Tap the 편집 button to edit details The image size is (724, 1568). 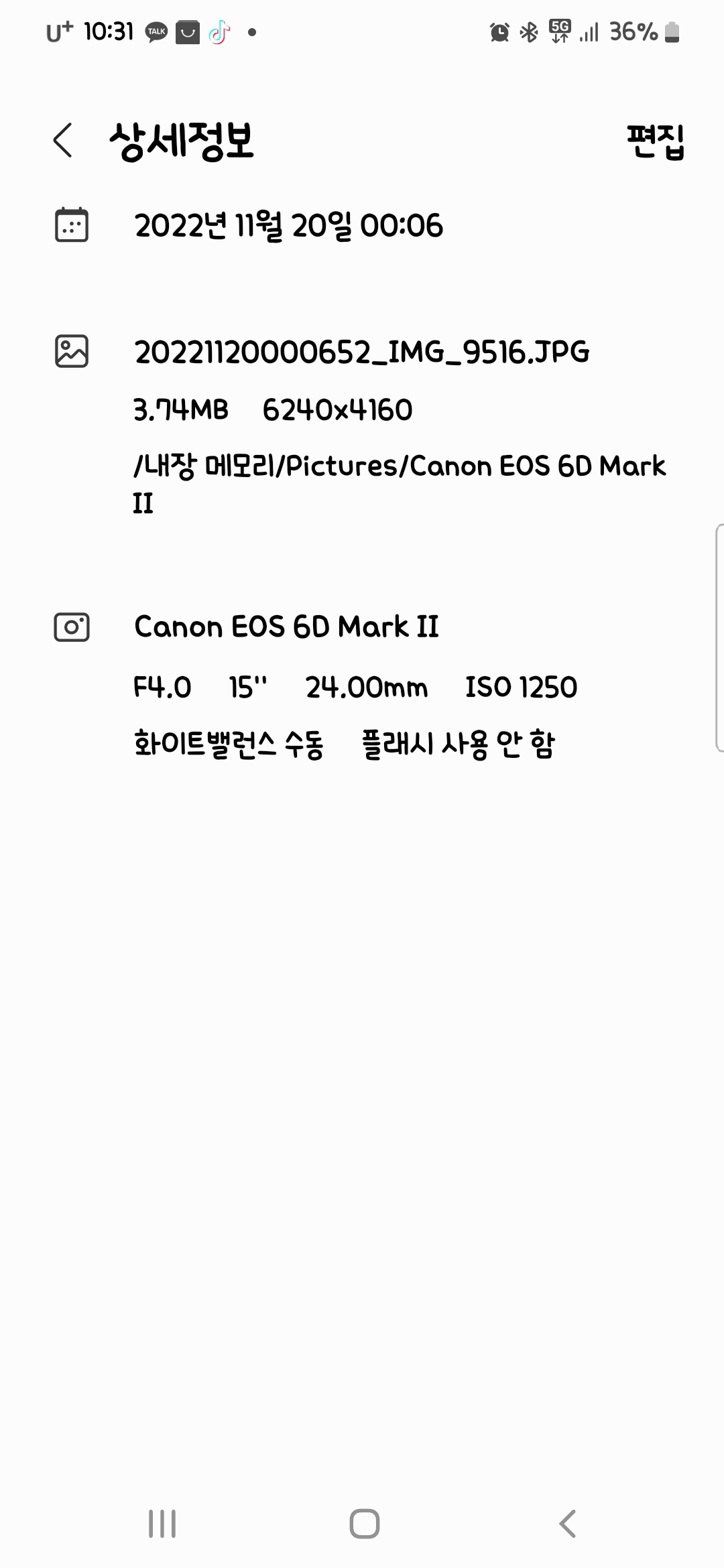[x=655, y=141]
